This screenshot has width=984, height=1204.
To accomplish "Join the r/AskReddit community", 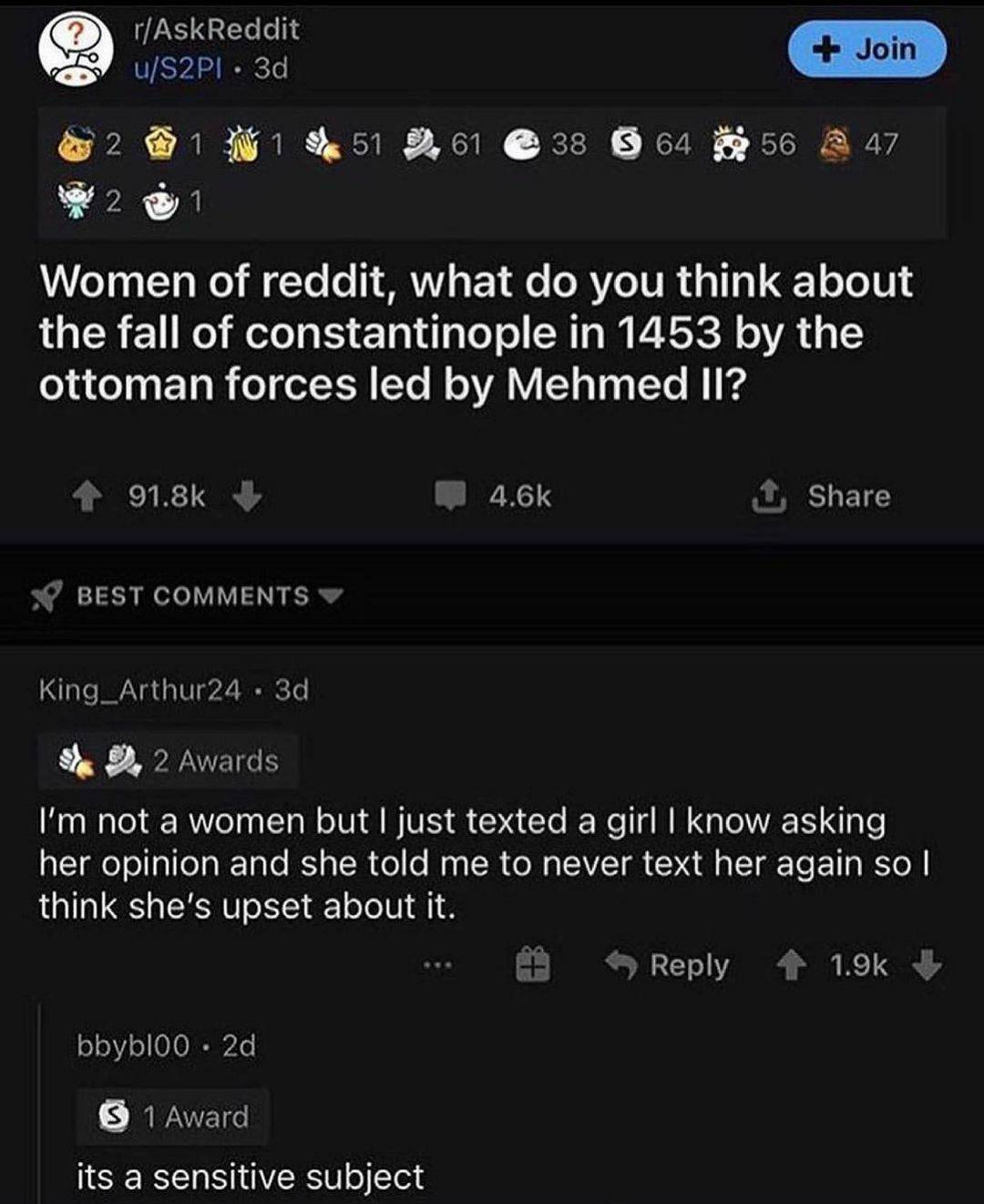I will 866,49.
